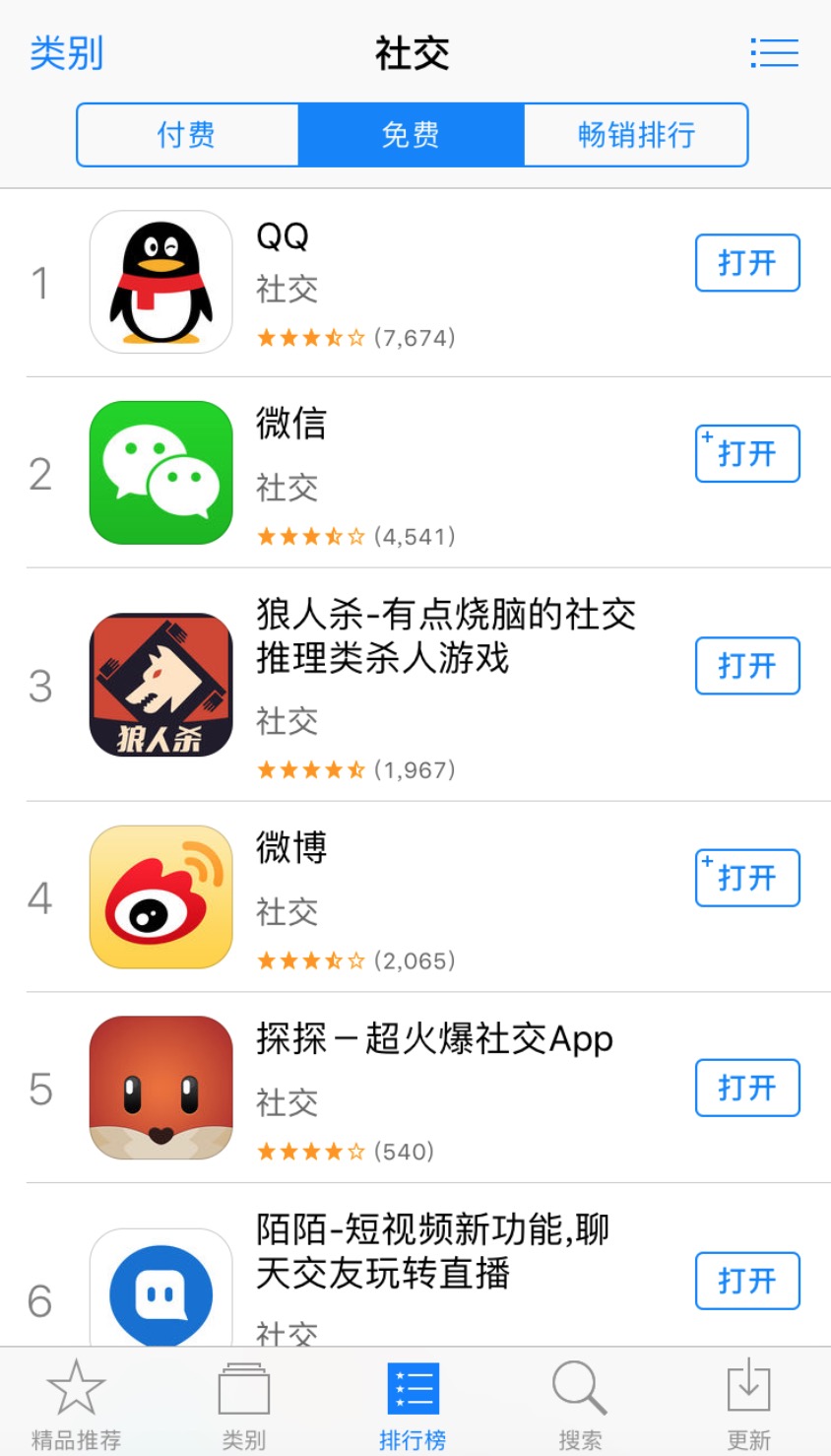Select the 免费 segment
This screenshot has height=1456, width=831.
point(411,135)
